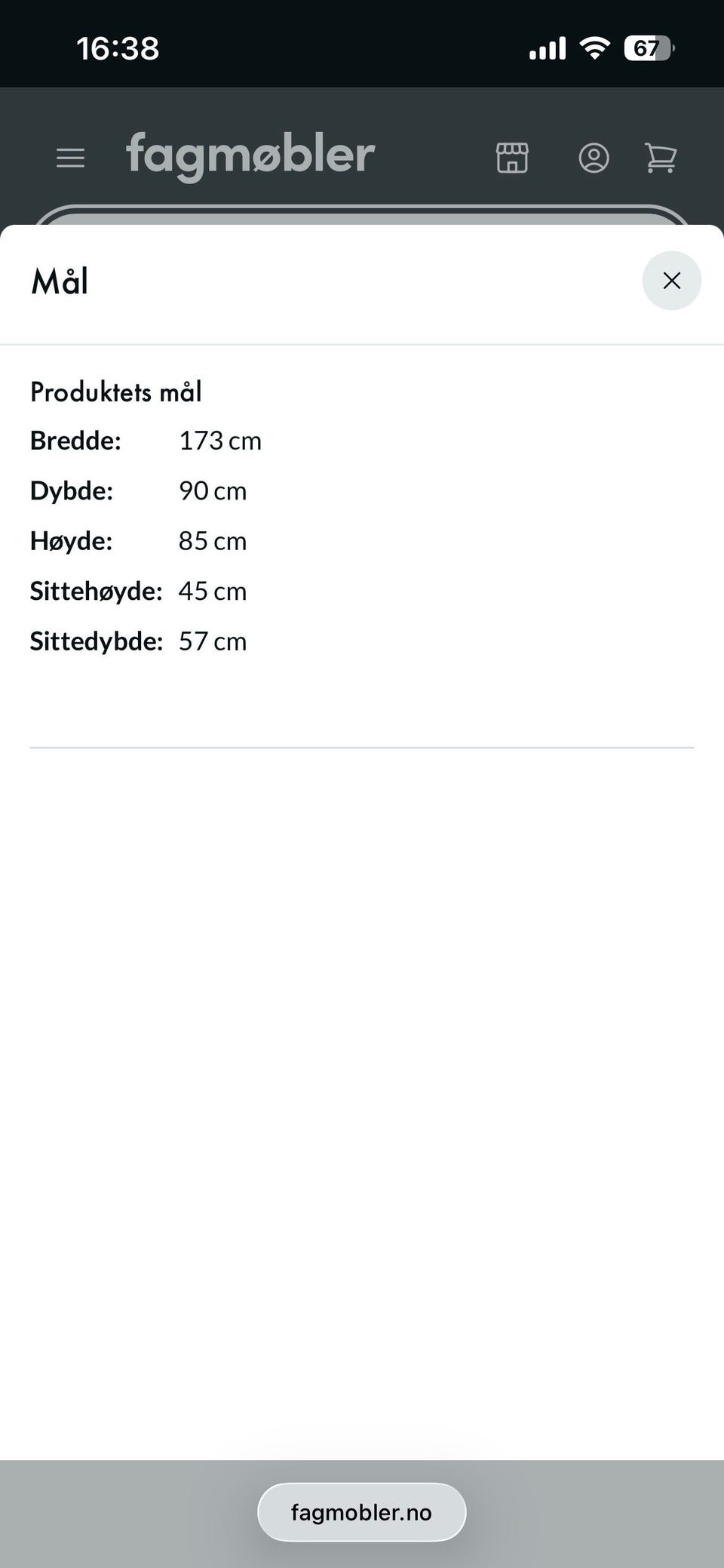Close the Mål dialog
The width and height of the screenshot is (724, 1568).
(x=671, y=280)
